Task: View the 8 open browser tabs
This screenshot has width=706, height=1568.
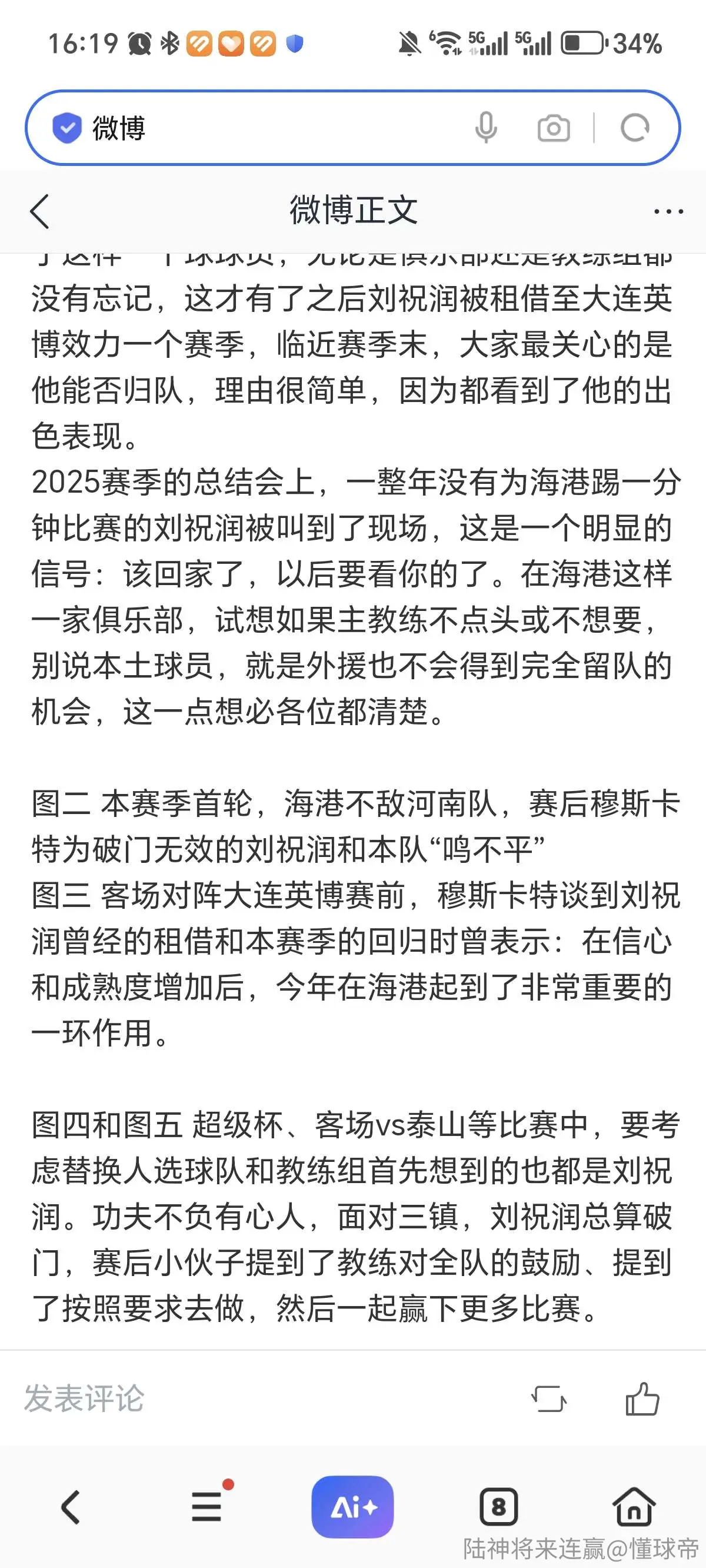Action: (x=498, y=1507)
